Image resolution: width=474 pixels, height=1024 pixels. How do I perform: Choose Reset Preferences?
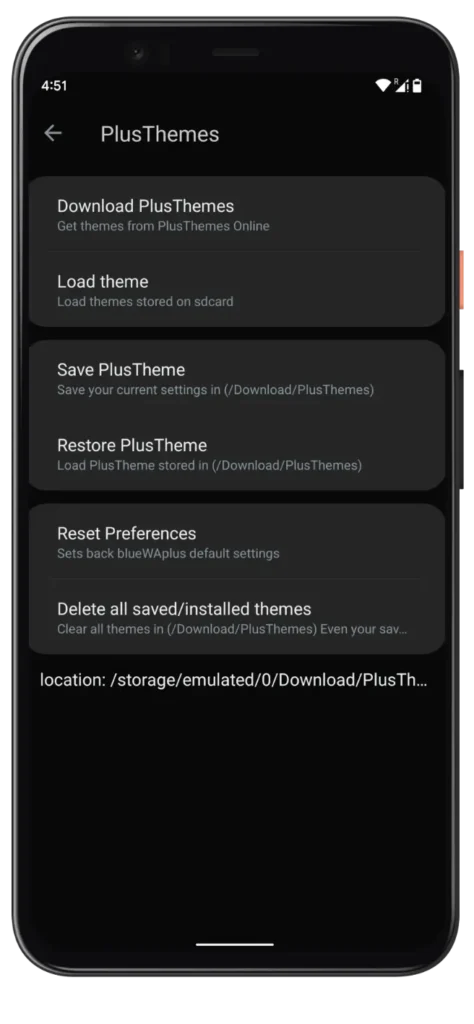point(237,541)
